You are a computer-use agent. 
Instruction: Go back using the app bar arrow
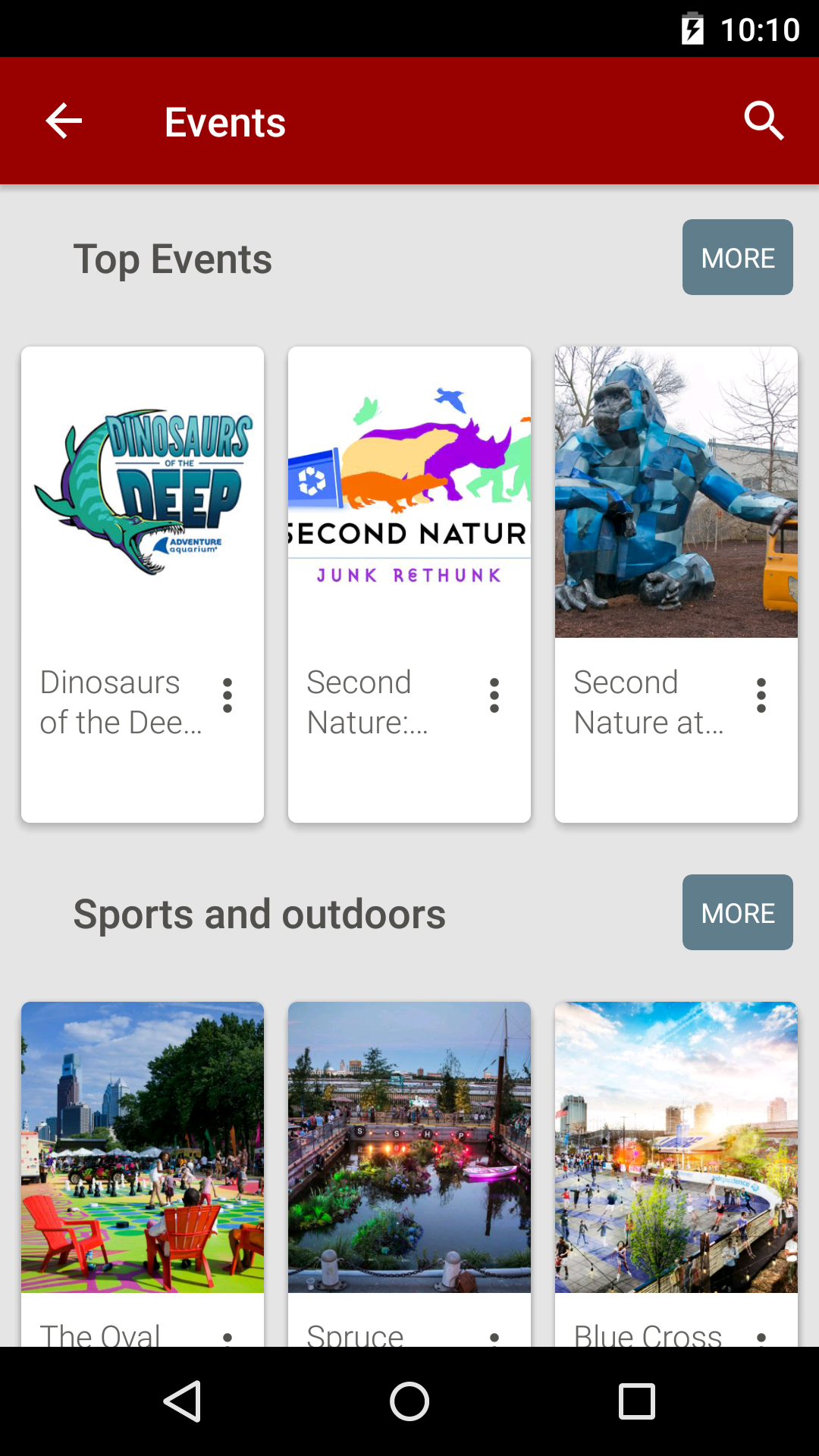point(64,121)
